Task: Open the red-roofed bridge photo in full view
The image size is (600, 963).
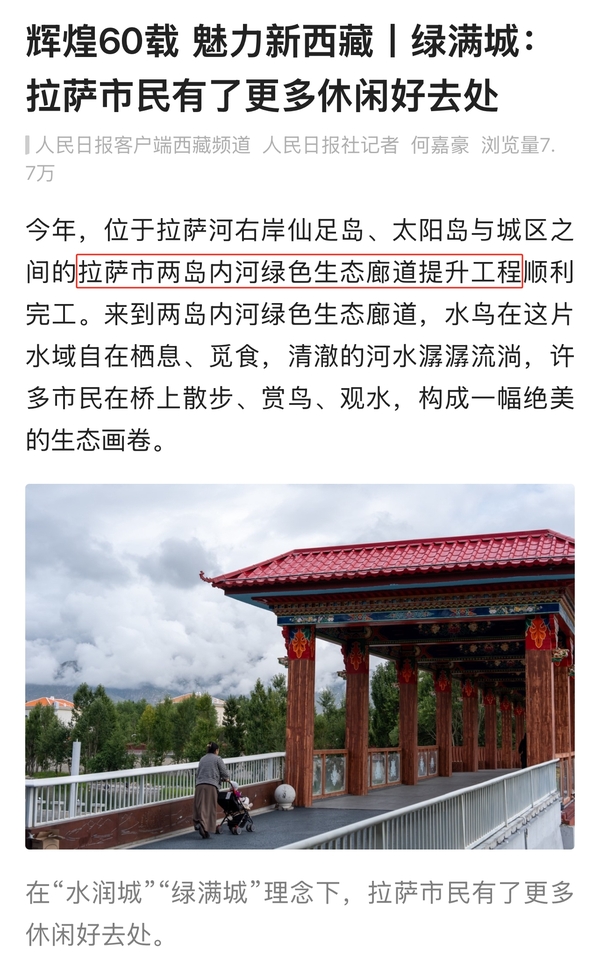Action: point(300,666)
